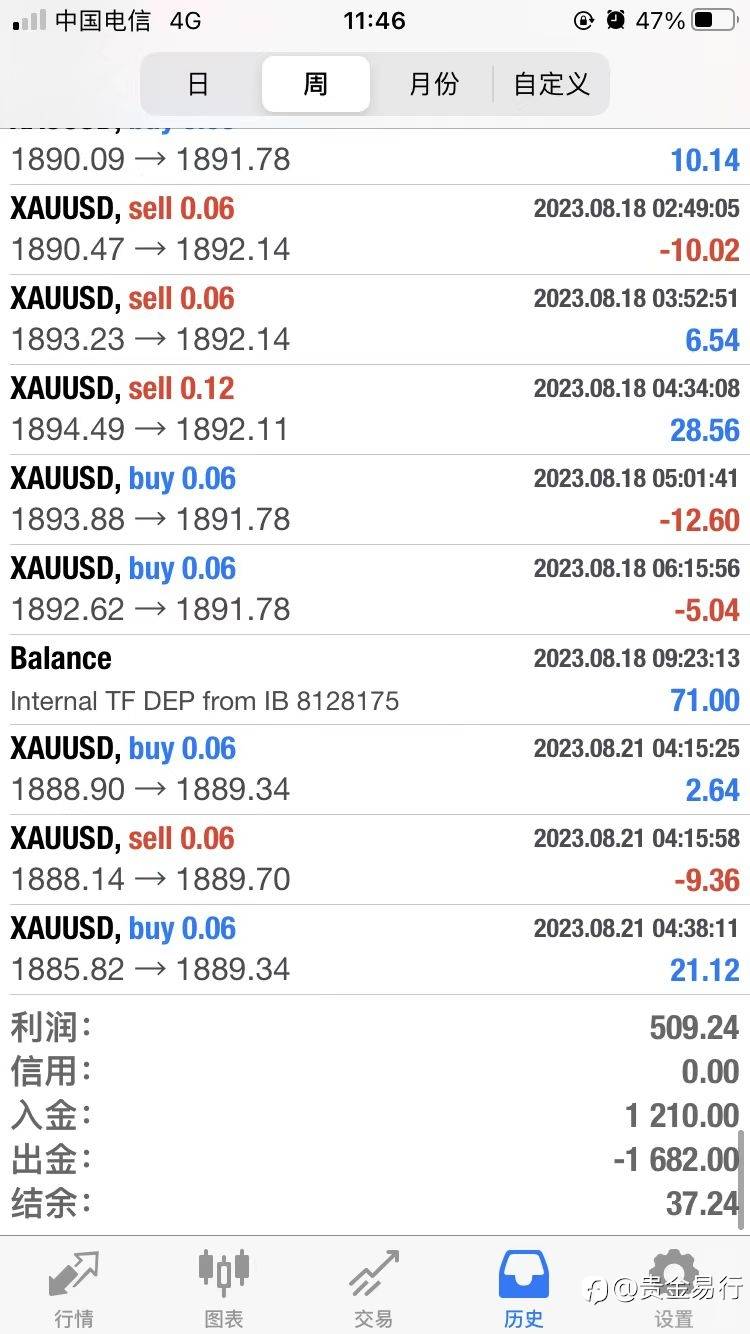Switch to the 日 (day) period
750x1334 pixels.
[x=199, y=84]
